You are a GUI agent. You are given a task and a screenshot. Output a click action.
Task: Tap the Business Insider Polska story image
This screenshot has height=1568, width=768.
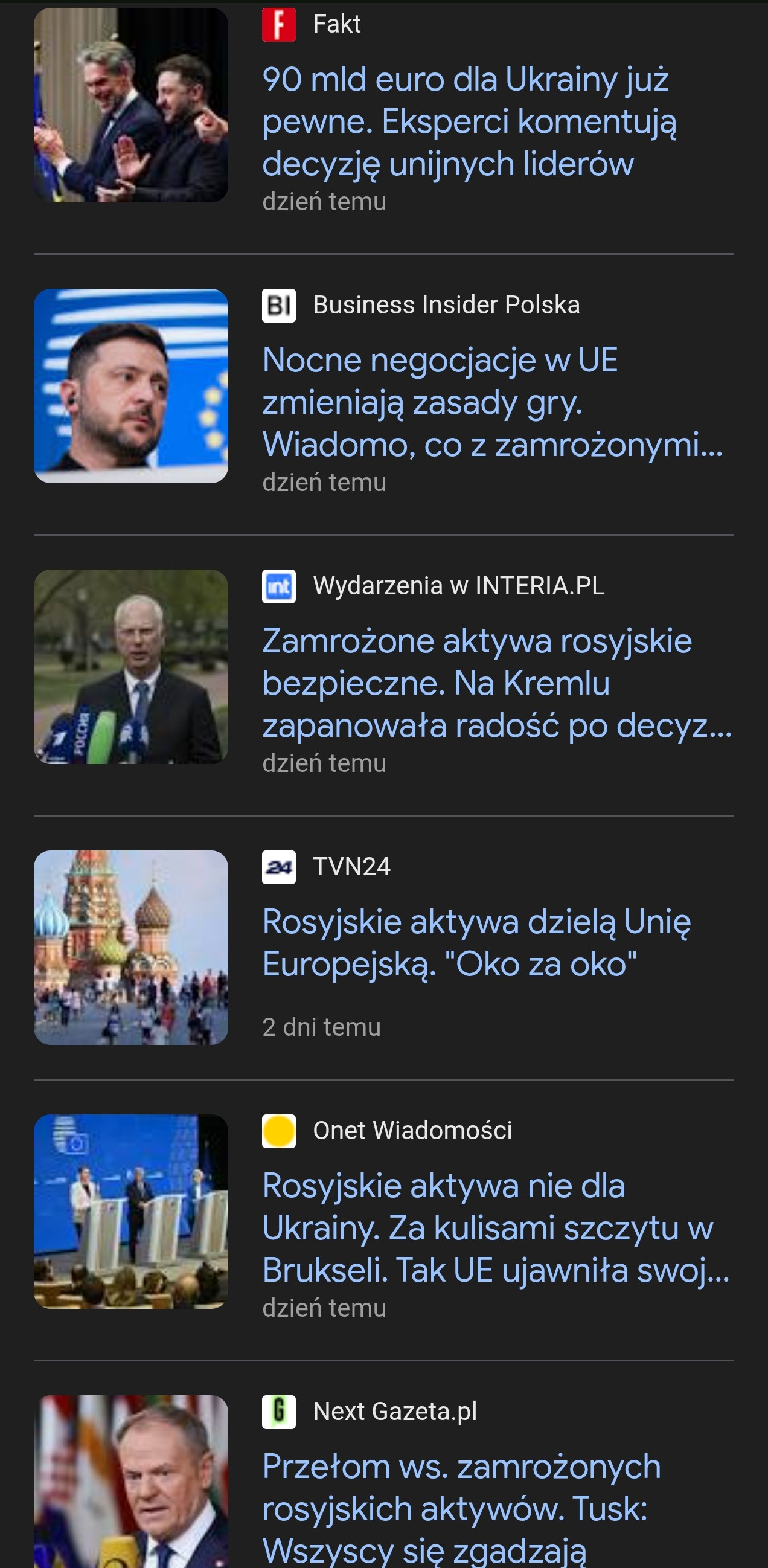[x=131, y=386]
